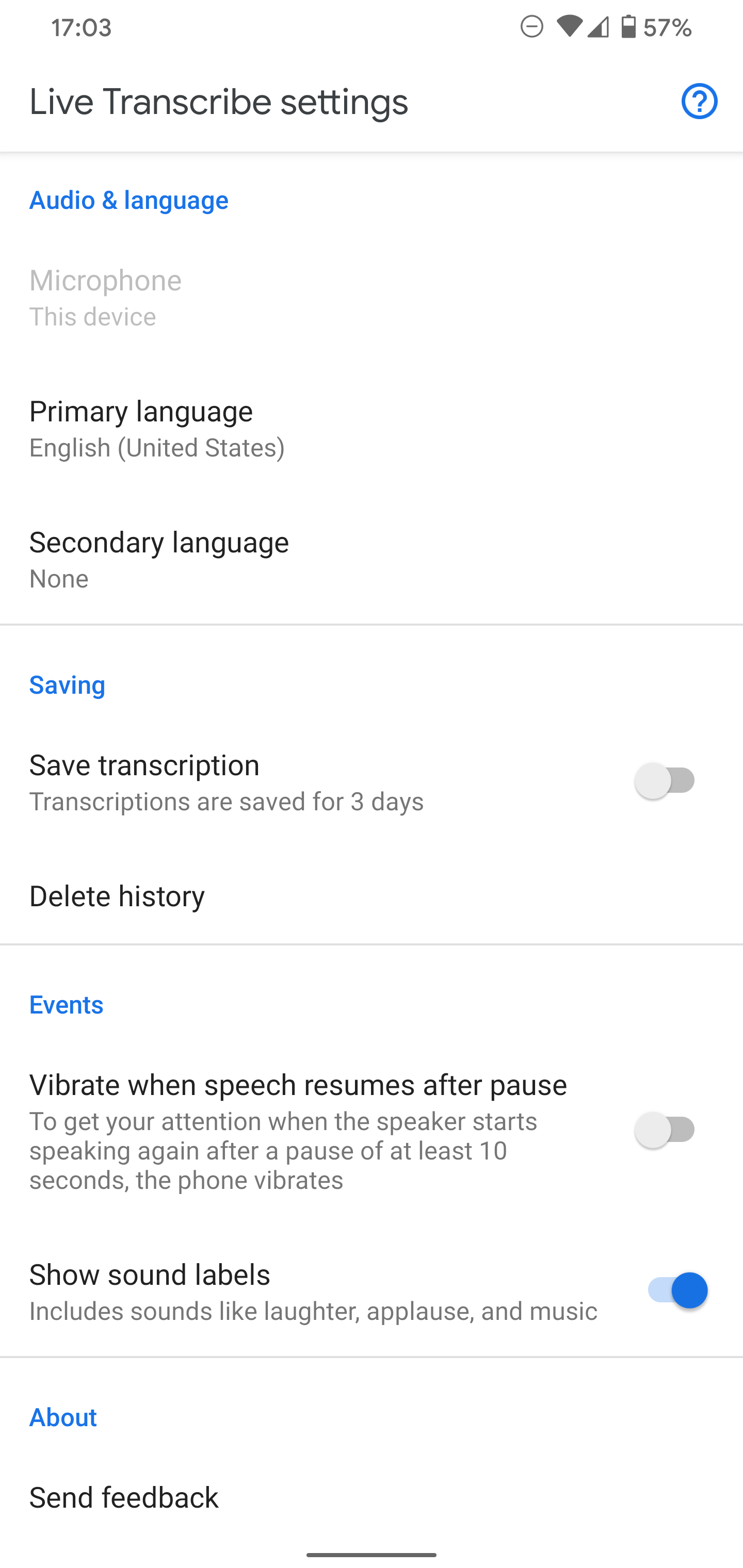Tap the Wi-Fi icon in the status bar
Image resolution: width=743 pixels, height=1568 pixels.
[x=571, y=27]
